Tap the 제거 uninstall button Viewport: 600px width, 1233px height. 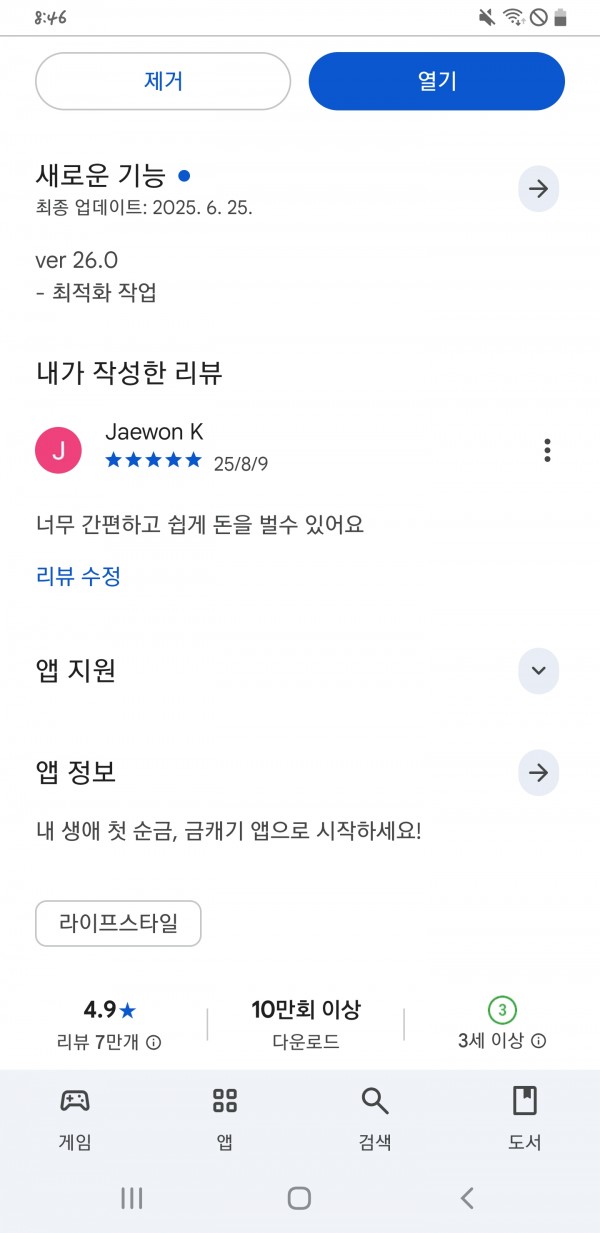tap(163, 81)
